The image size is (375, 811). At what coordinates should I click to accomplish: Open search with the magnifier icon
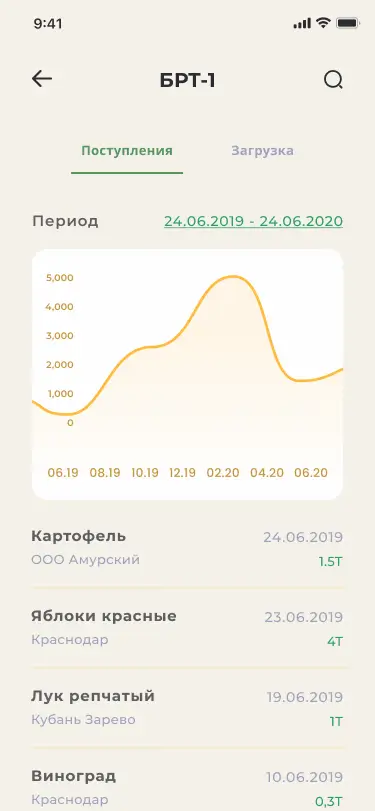(333, 80)
